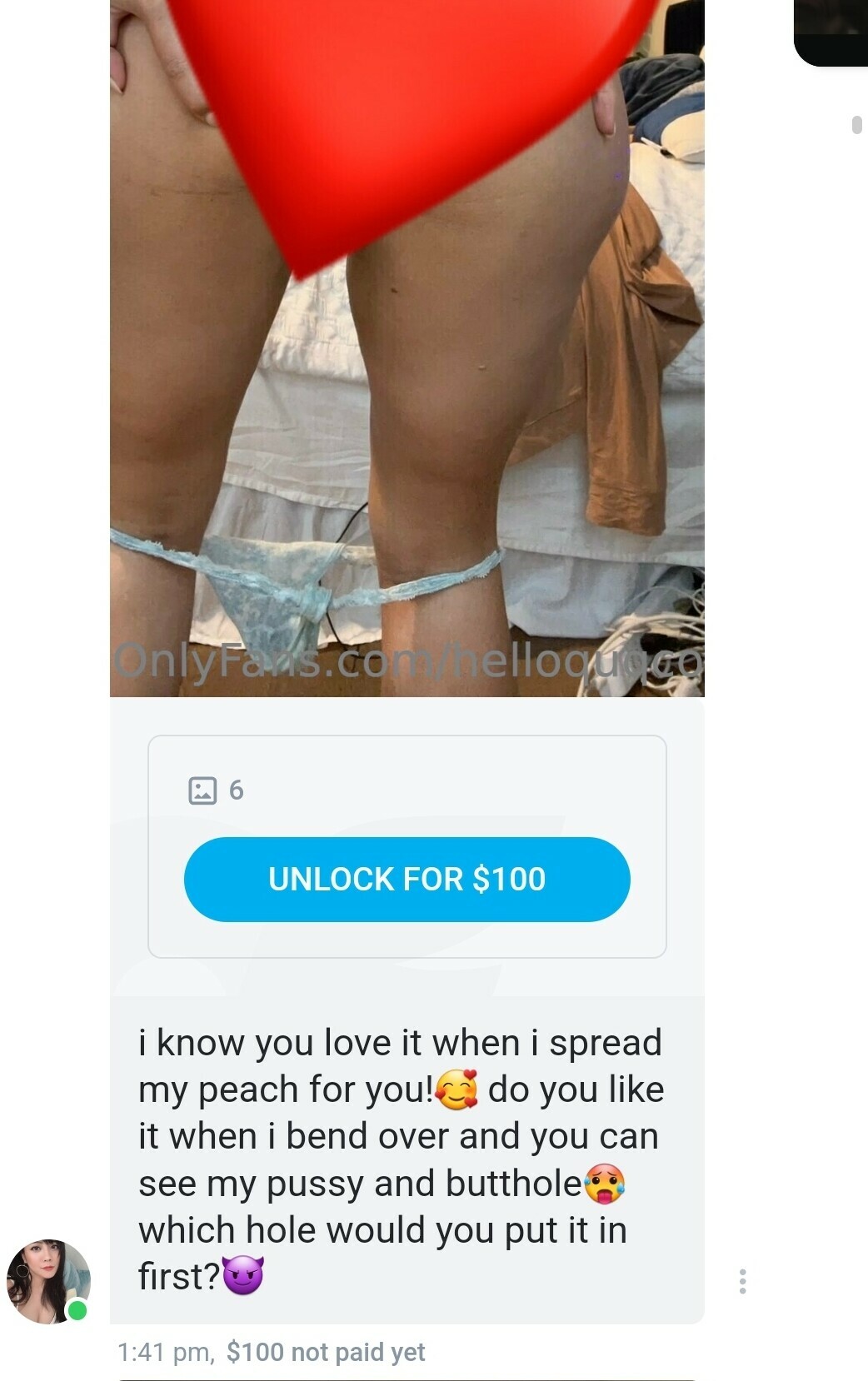Open the locked preview image
The image size is (868, 1381).
[x=407, y=350]
